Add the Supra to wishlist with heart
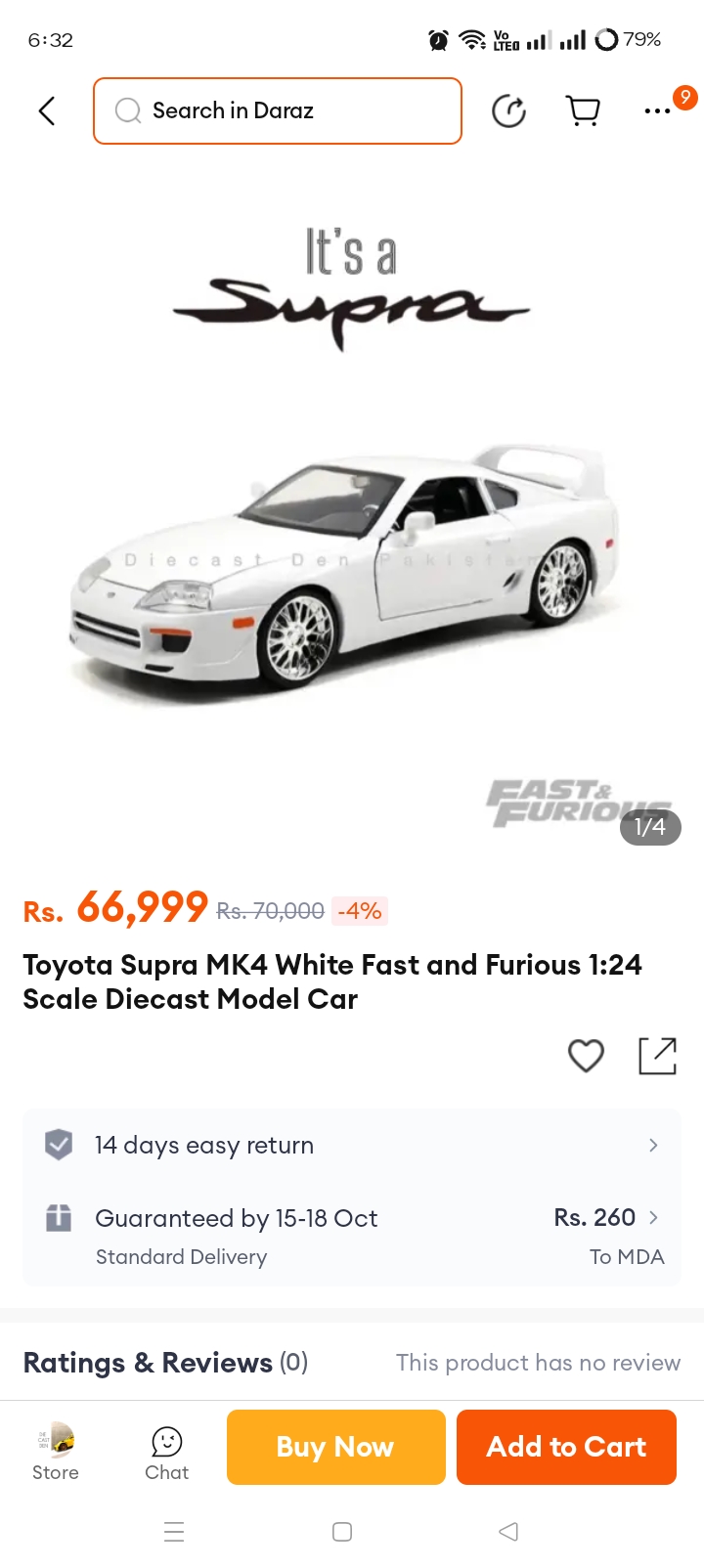This screenshot has width=704, height=1568. pyautogui.click(x=586, y=1056)
